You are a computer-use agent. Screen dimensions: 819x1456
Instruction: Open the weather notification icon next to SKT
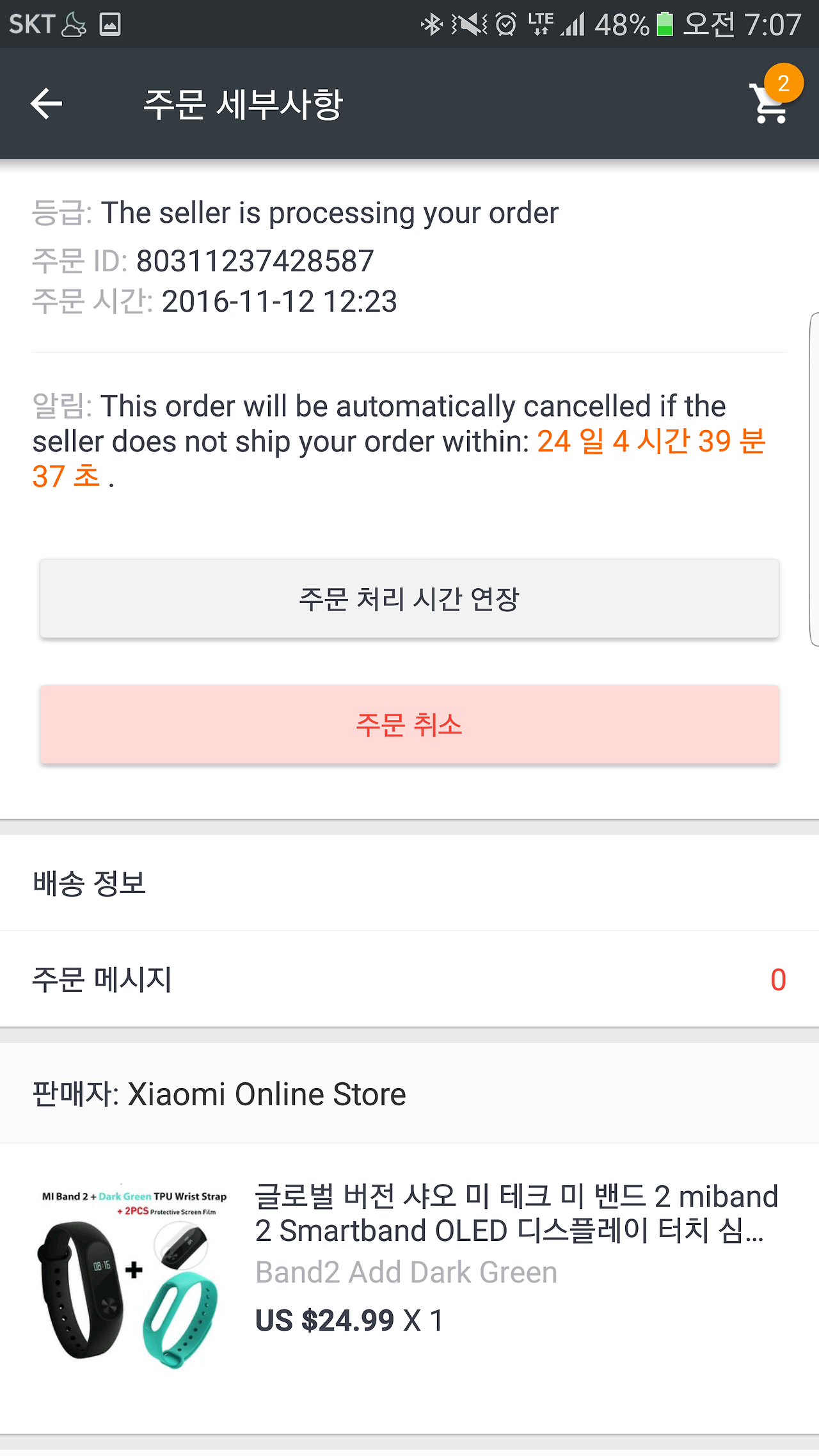point(72,24)
